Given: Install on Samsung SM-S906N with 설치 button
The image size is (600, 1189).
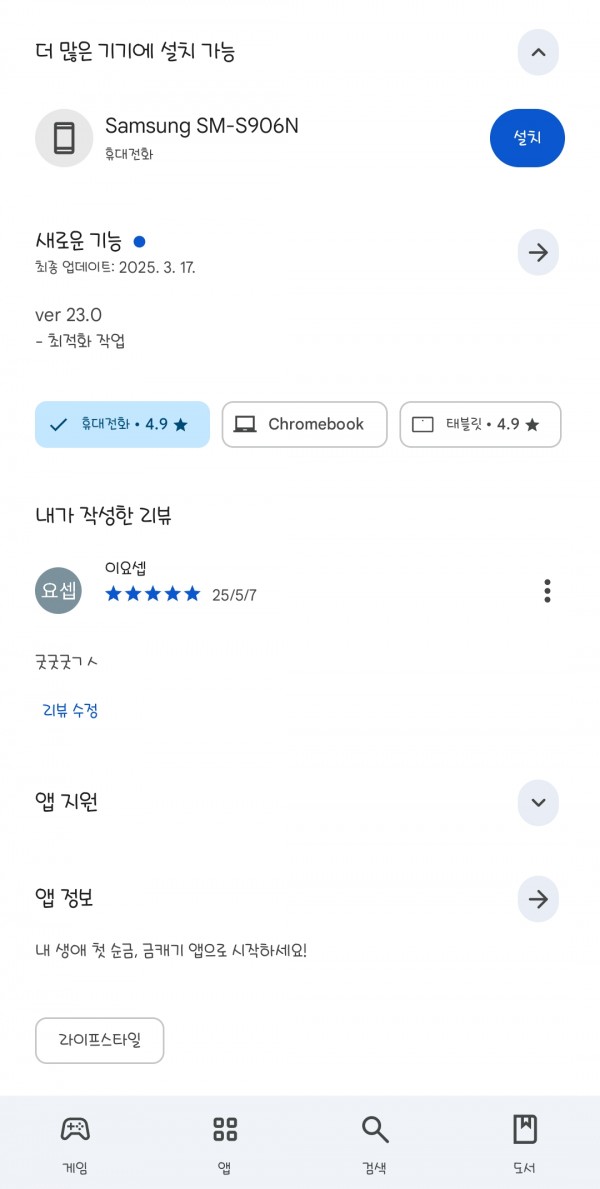Looking at the screenshot, I should click(527, 138).
